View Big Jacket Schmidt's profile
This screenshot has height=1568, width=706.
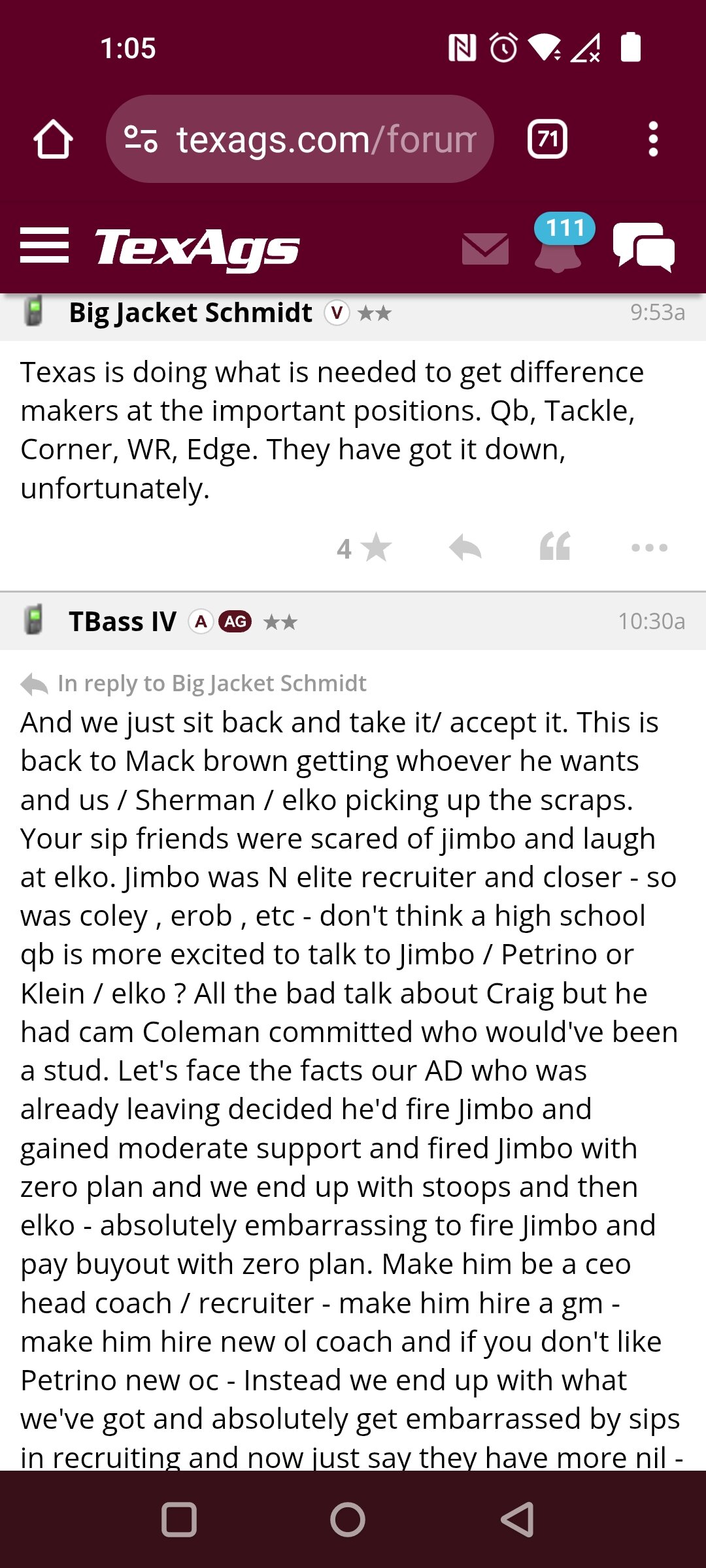190,313
